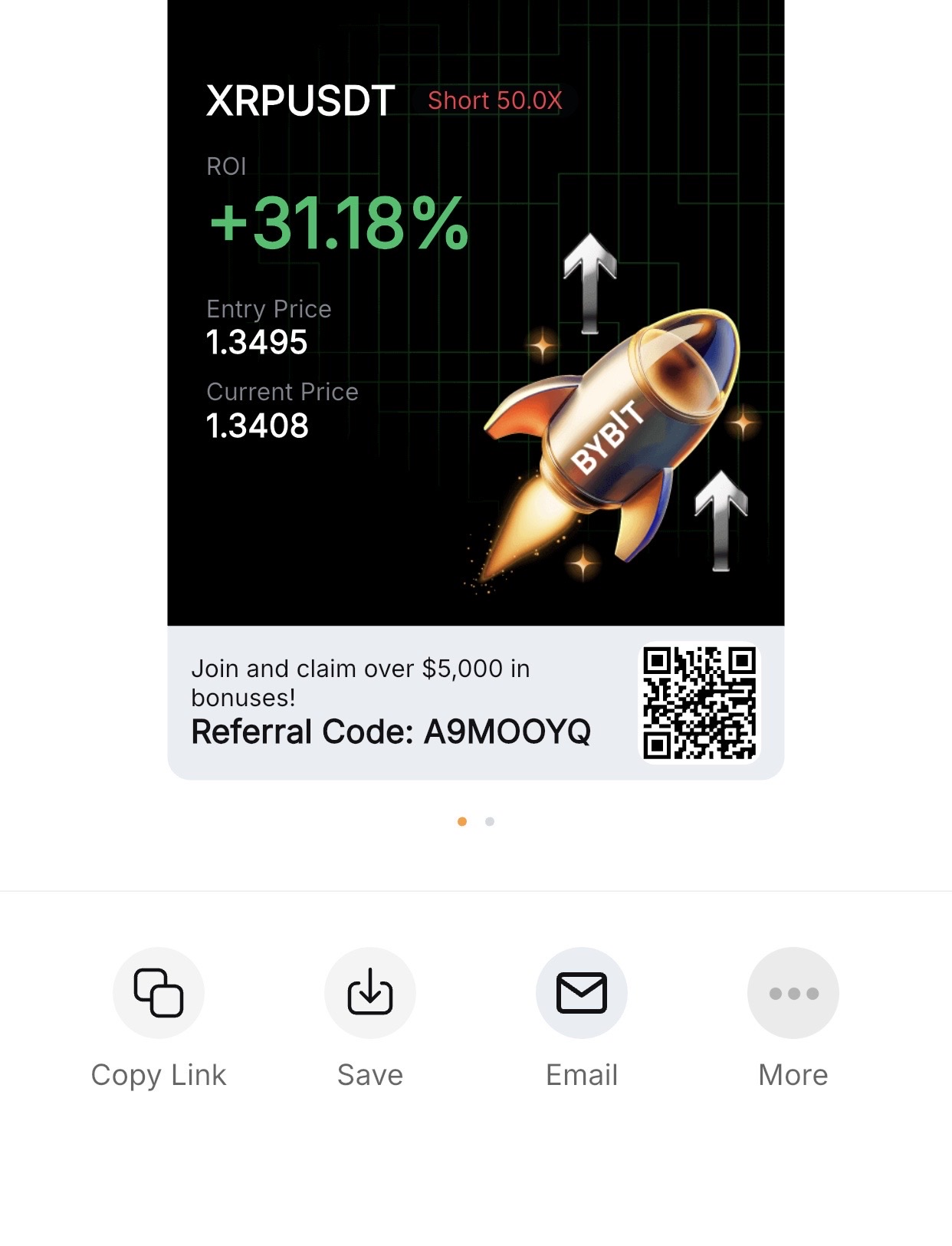
Task: Select the second page indicator dot
Action: (490, 822)
